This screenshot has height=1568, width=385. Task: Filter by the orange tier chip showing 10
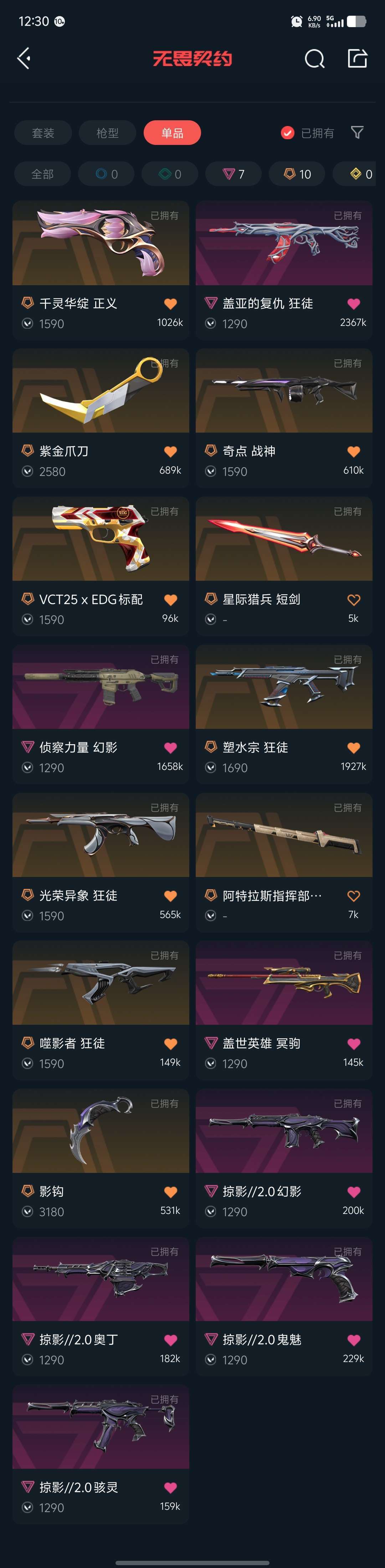click(x=297, y=174)
